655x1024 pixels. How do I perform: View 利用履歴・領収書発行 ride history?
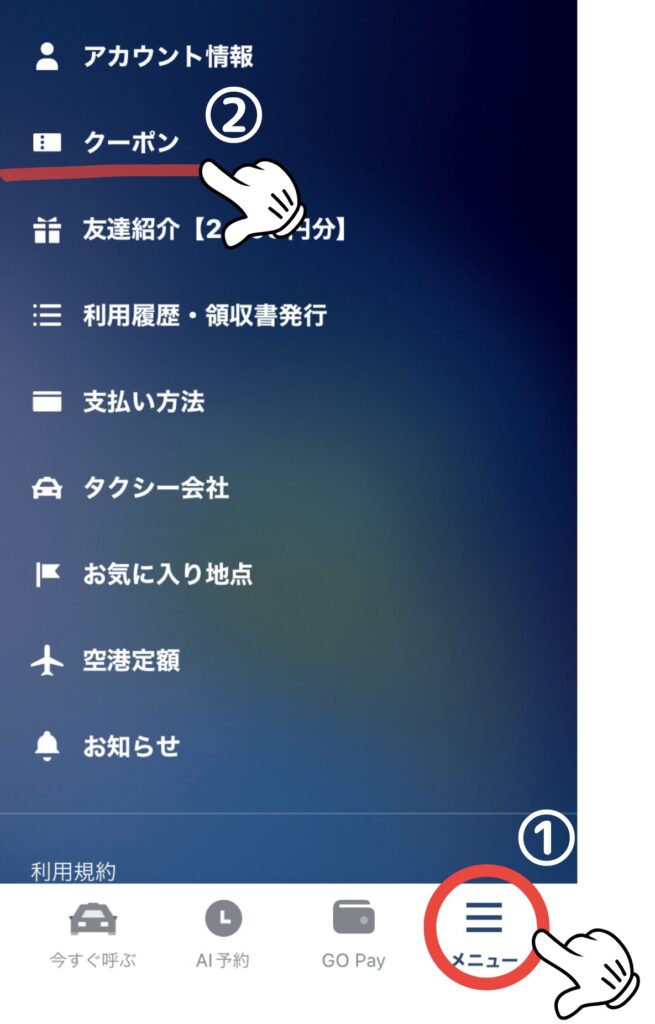coord(204,317)
